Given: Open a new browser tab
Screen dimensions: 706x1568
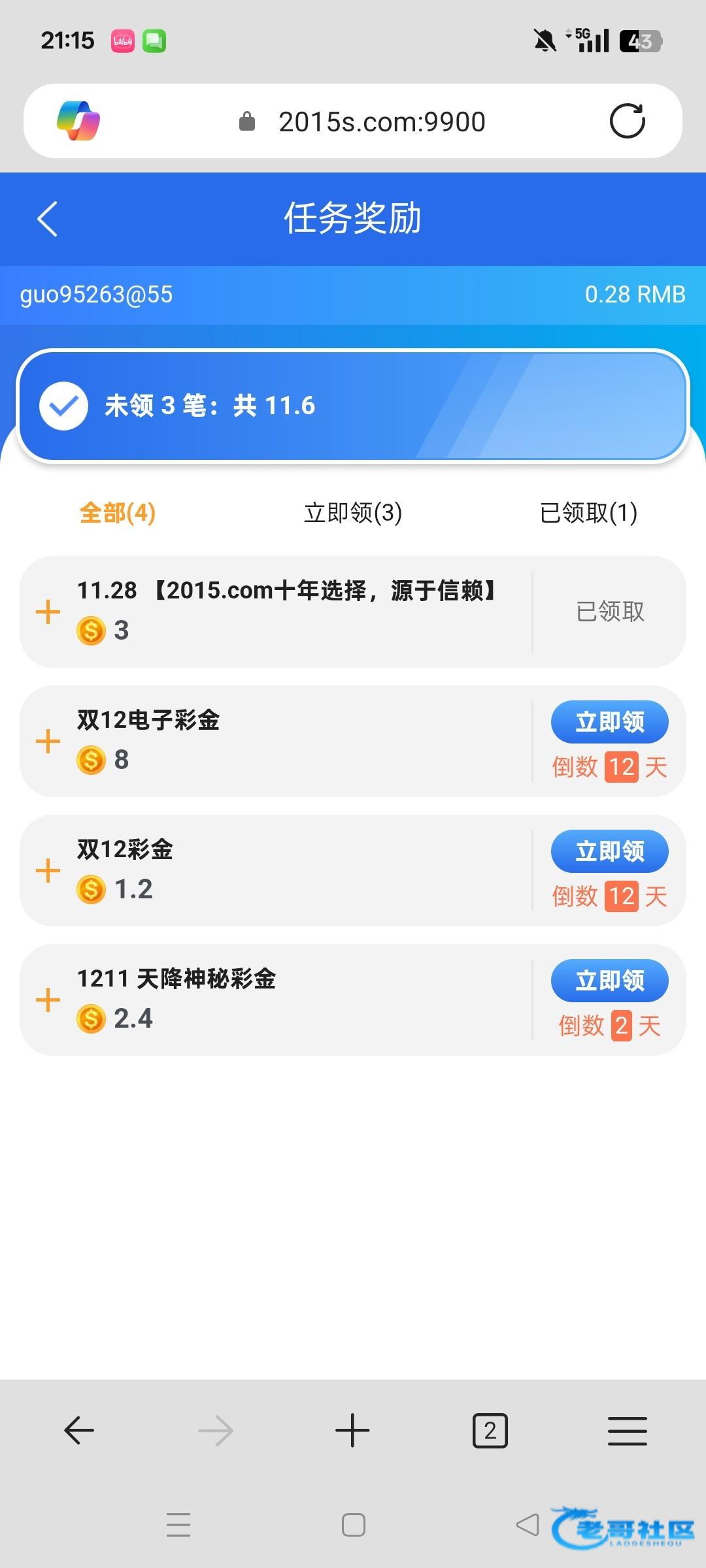Looking at the screenshot, I should (352, 1431).
